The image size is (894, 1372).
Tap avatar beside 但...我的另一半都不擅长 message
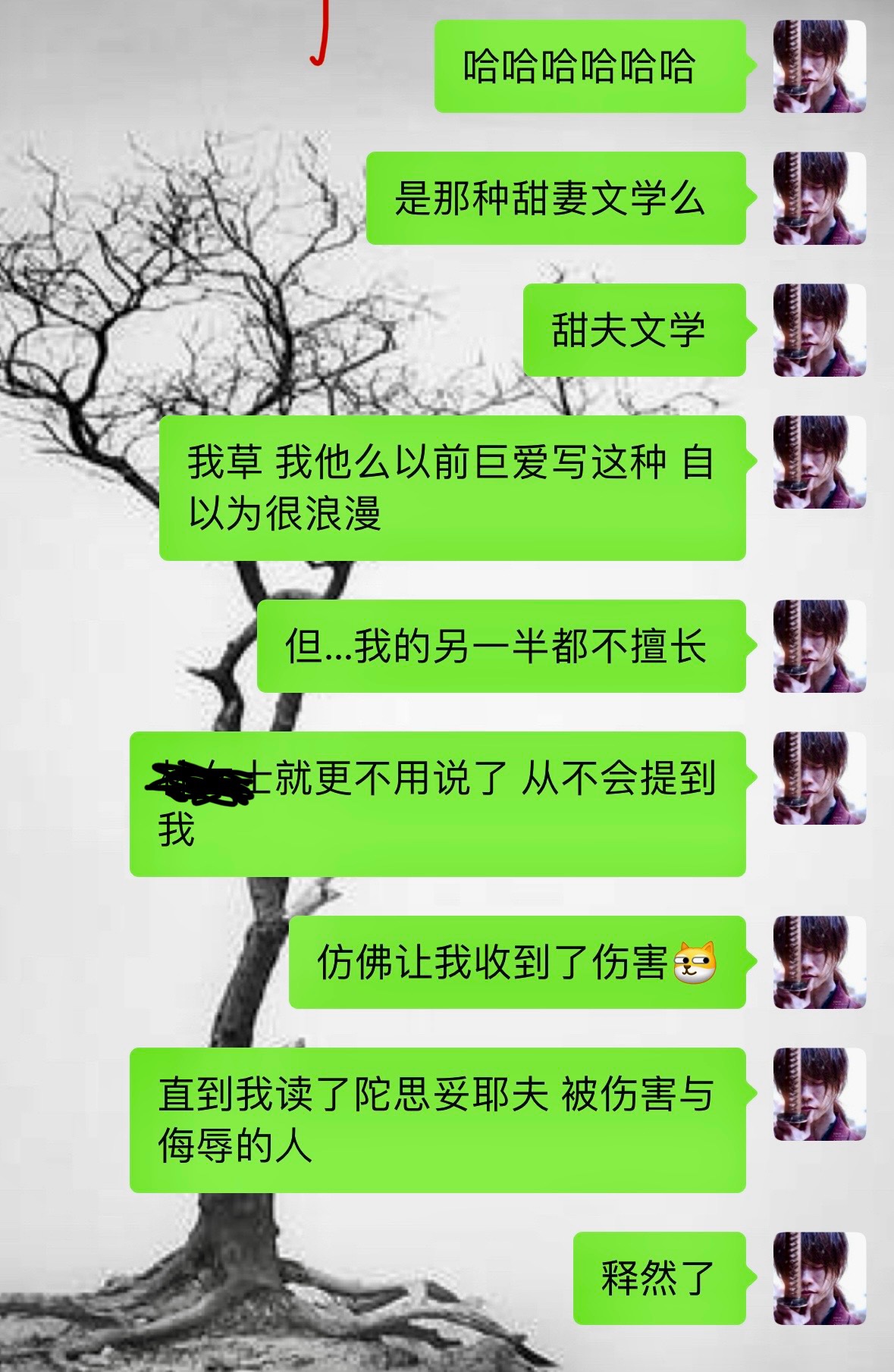819,647
